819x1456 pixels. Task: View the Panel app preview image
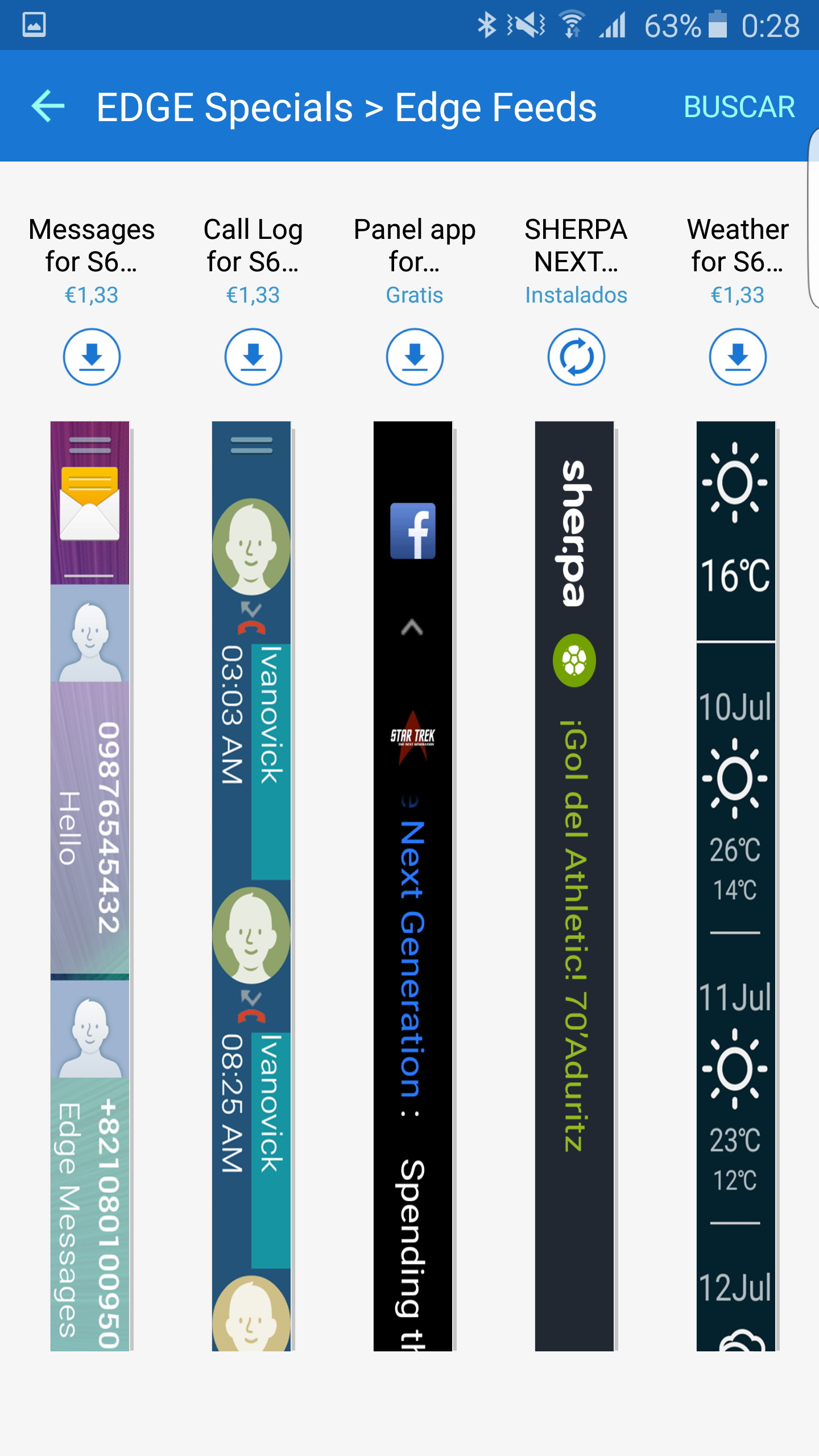pos(413,886)
